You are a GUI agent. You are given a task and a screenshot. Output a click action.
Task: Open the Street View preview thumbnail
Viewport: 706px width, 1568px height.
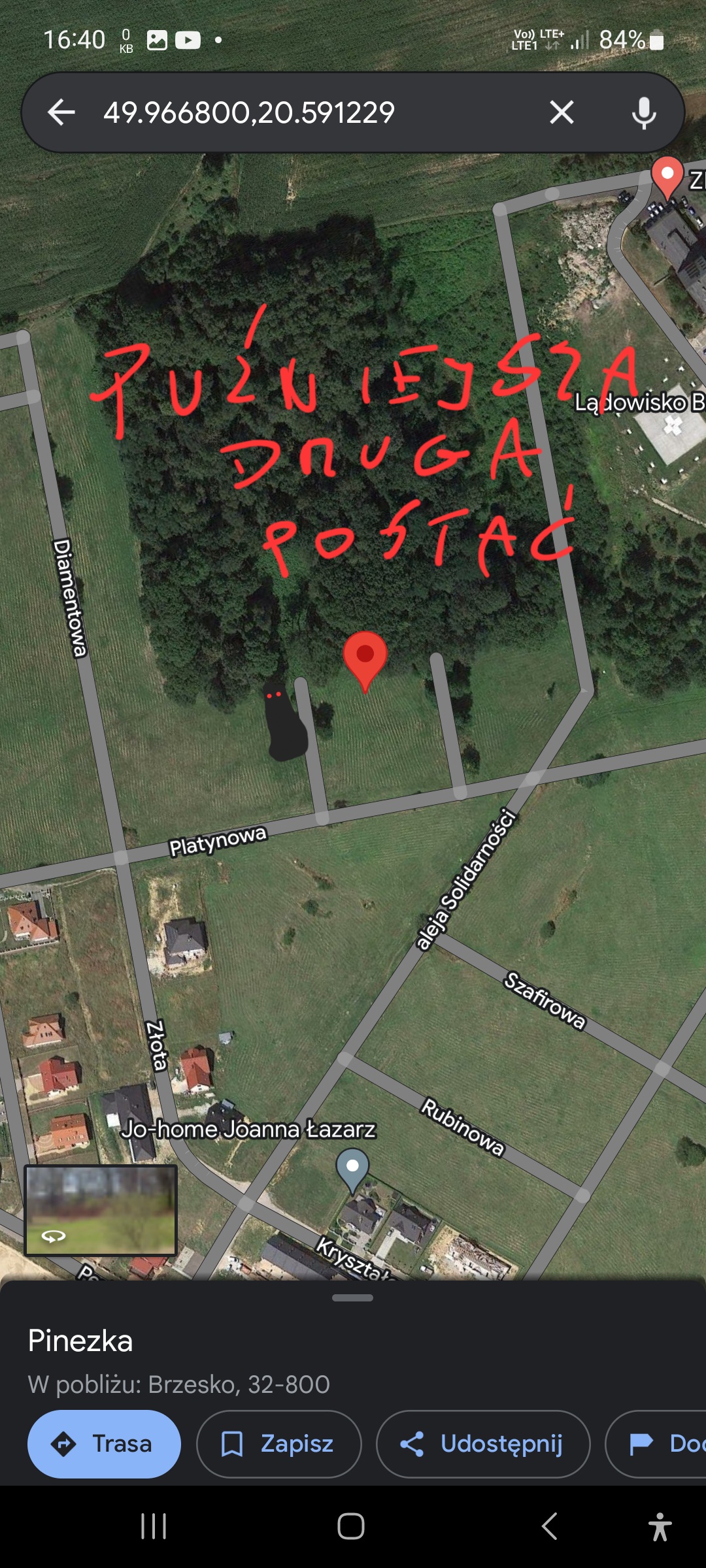tap(101, 1209)
